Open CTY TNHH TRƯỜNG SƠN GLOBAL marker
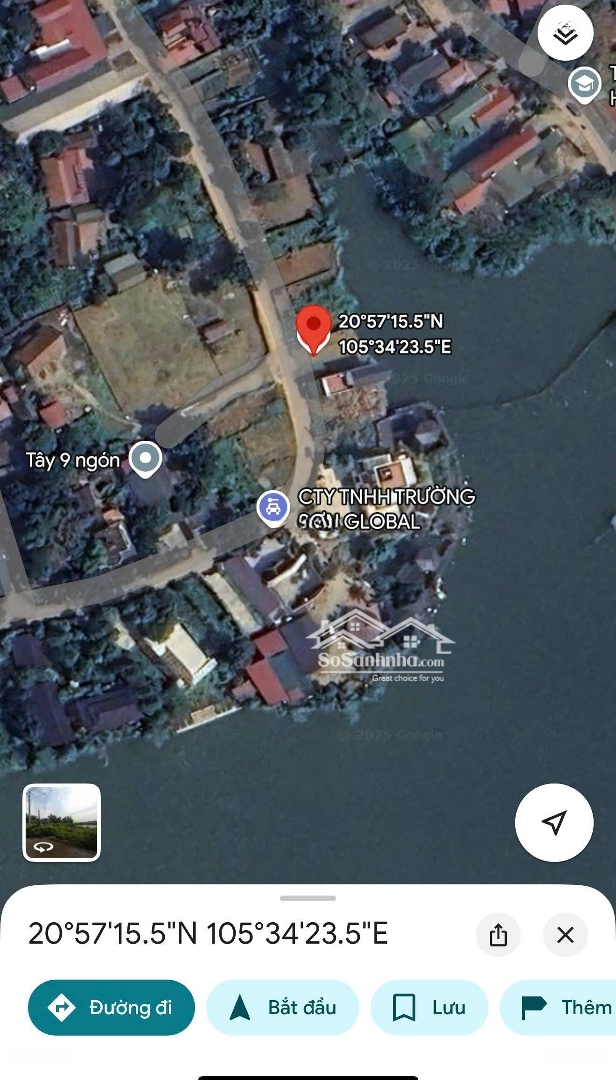 click(273, 507)
